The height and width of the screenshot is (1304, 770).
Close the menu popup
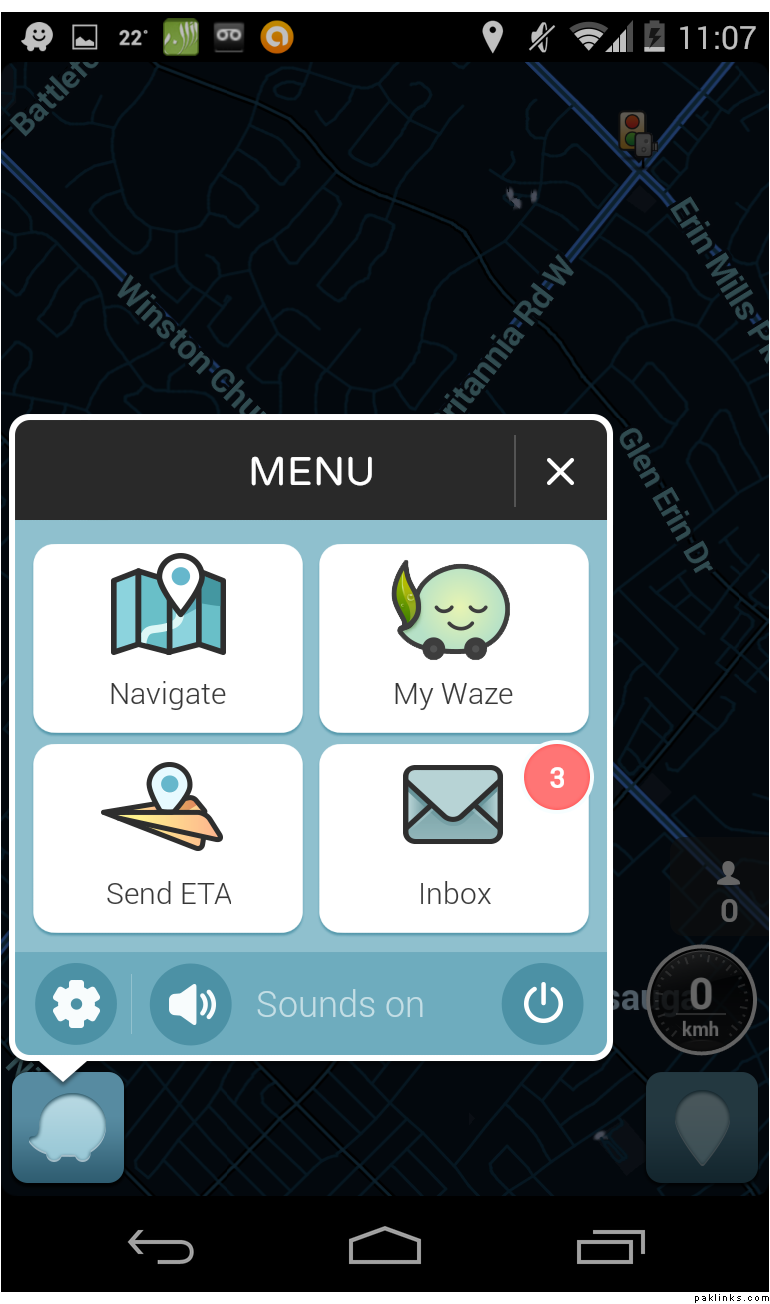click(560, 471)
